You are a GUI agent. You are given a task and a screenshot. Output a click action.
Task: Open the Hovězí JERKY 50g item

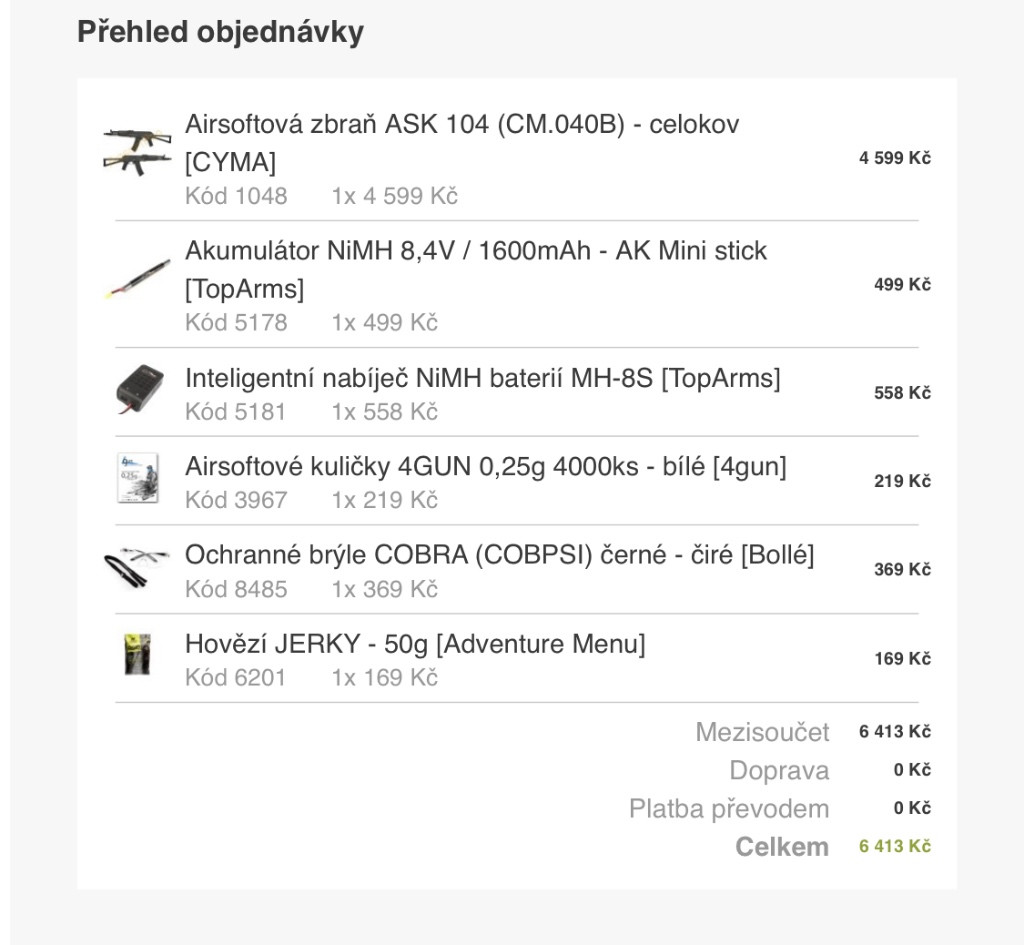pyautogui.click(x=415, y=645)
